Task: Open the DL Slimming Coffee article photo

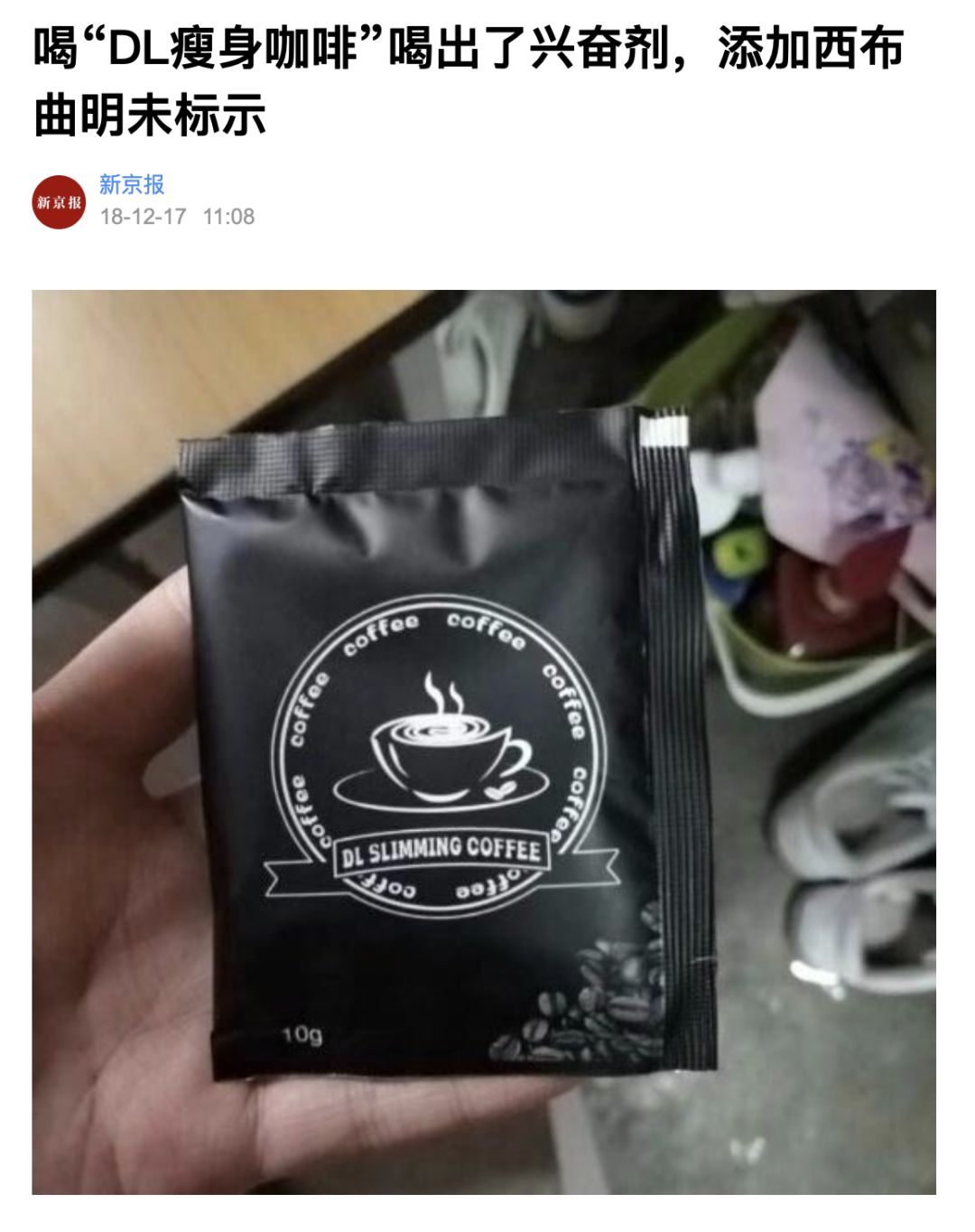Action: click(x=484, y=741)
